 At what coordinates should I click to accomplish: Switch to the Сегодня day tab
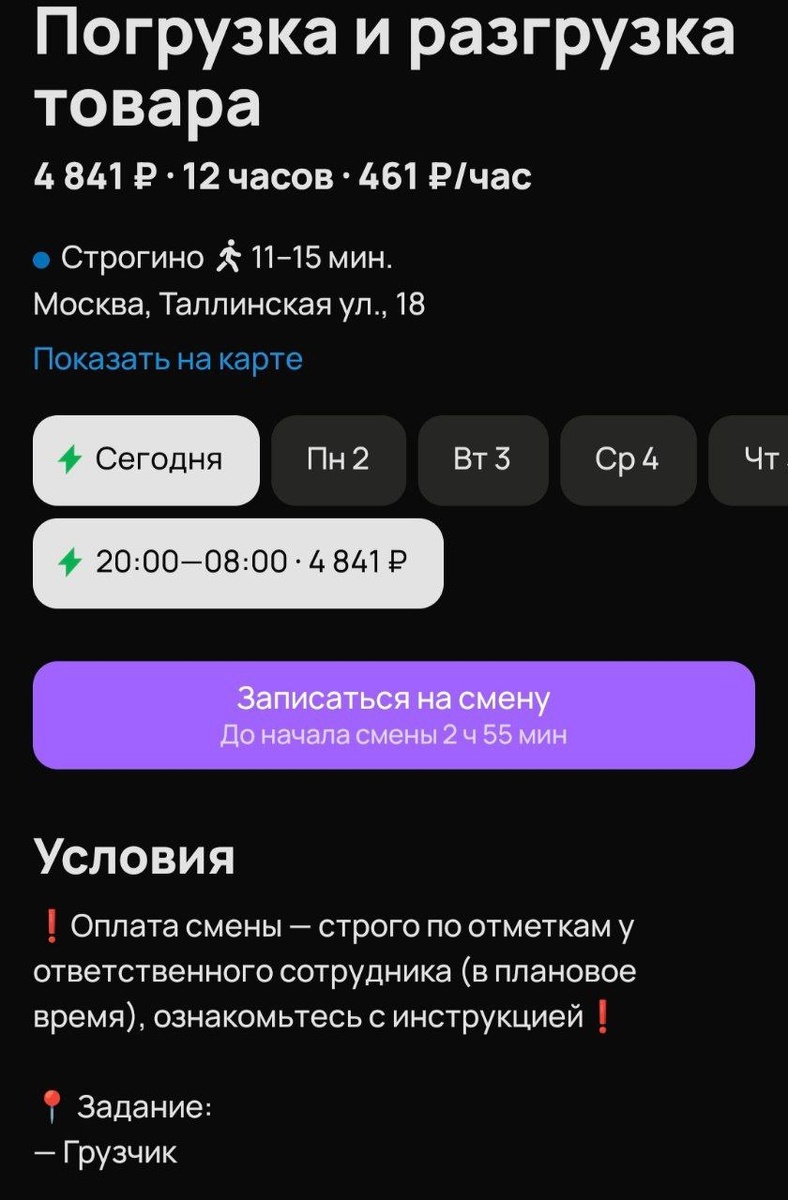[x=145, y=461]
